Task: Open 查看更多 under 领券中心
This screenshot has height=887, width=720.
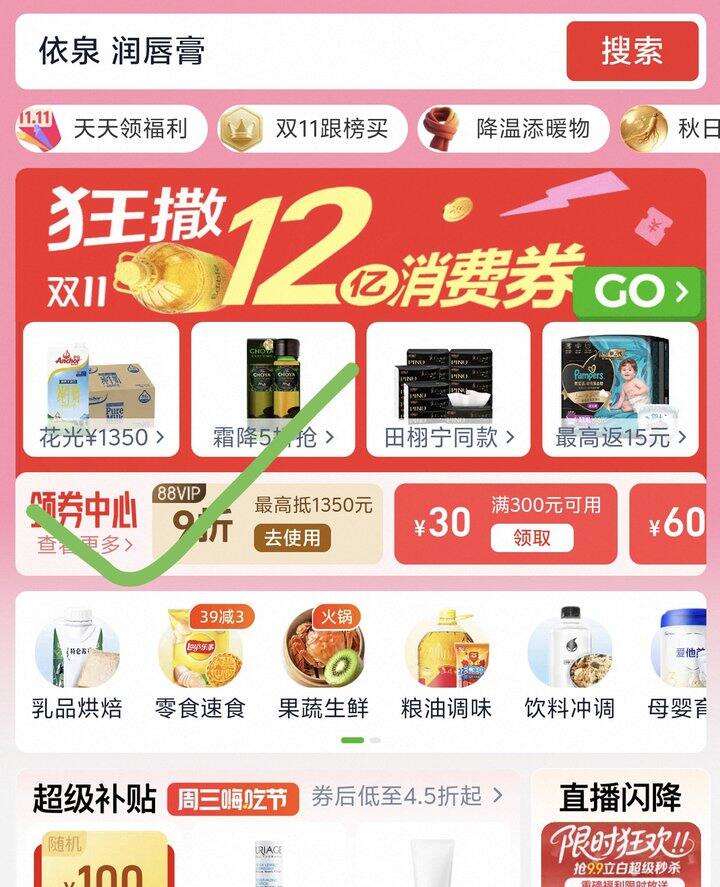Action: pos(85,545)
